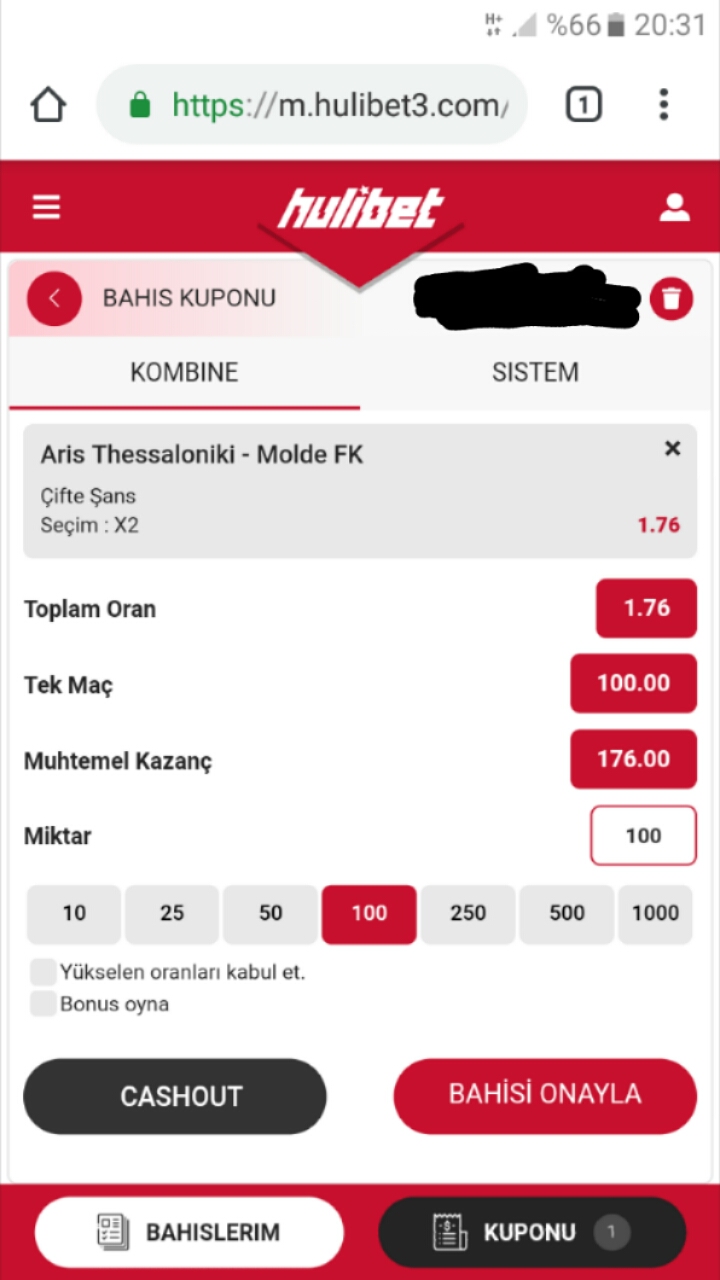
Task: Set stake amount to 1000
Action: pyautogui.click(x=655, y=914)
